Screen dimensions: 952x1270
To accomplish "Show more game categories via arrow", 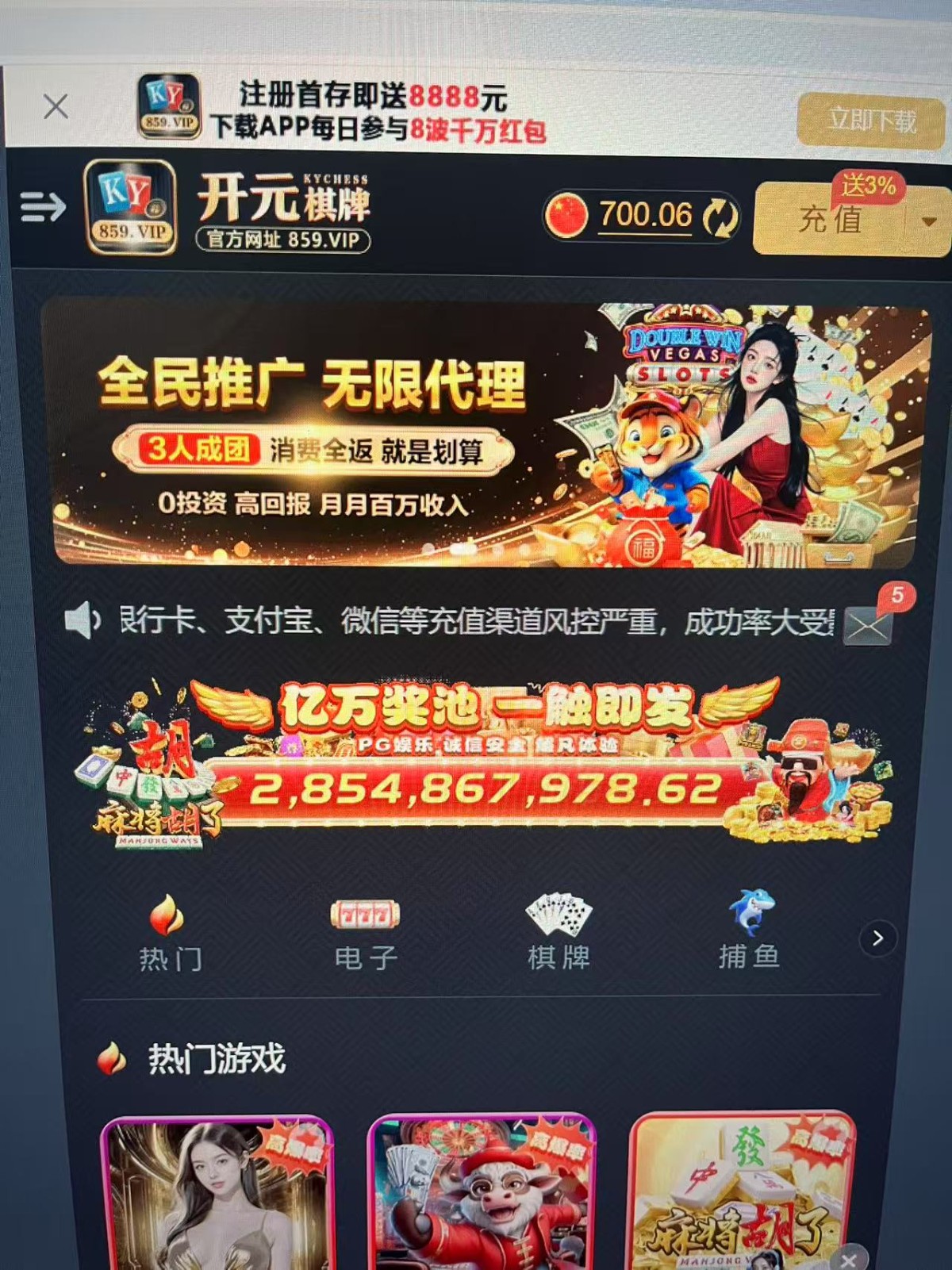I will point(877,938).
